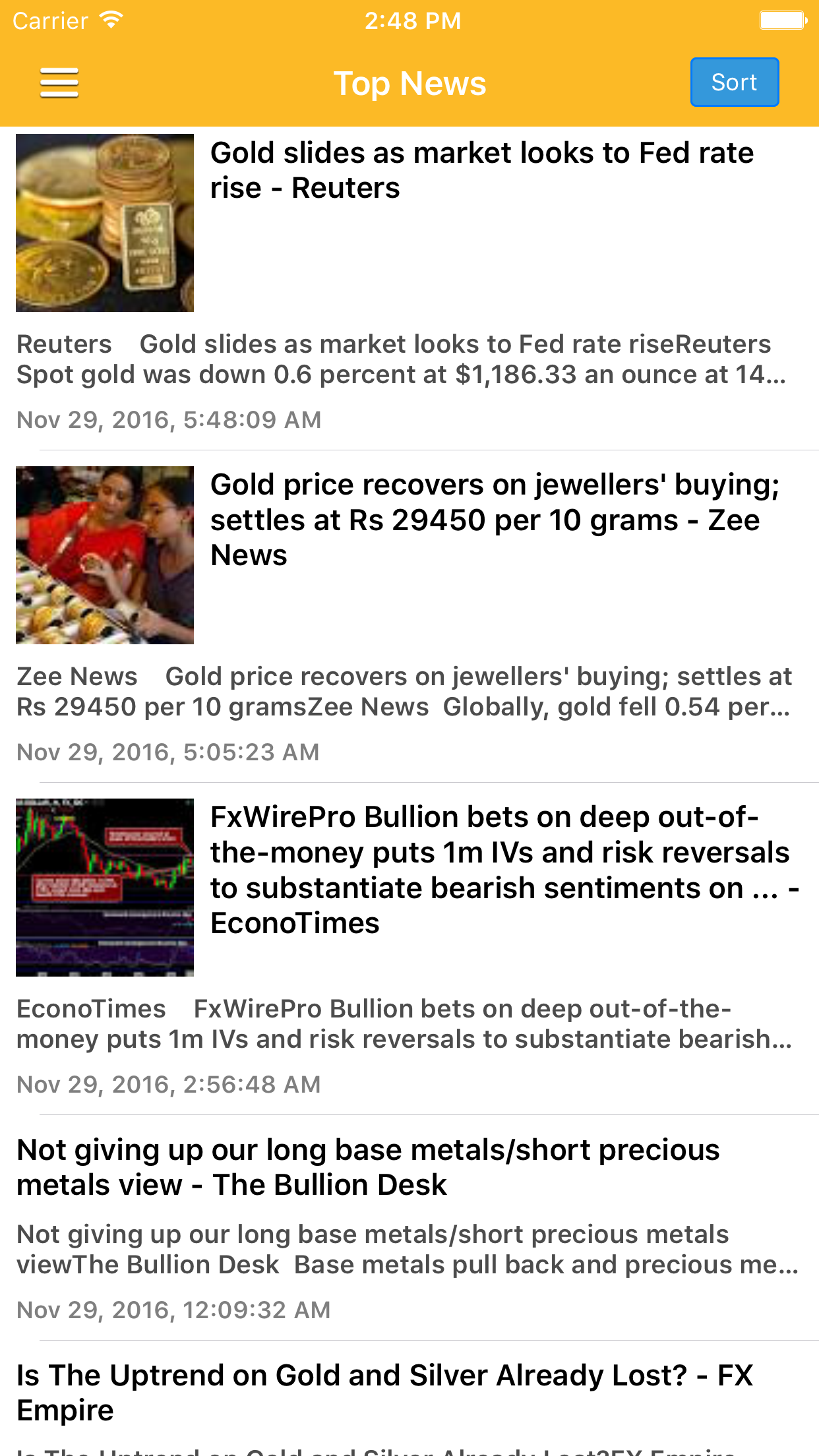Viewport: 819px width, 1456px height.
Task: Tap the Top News title
Action: click(409, 82)
